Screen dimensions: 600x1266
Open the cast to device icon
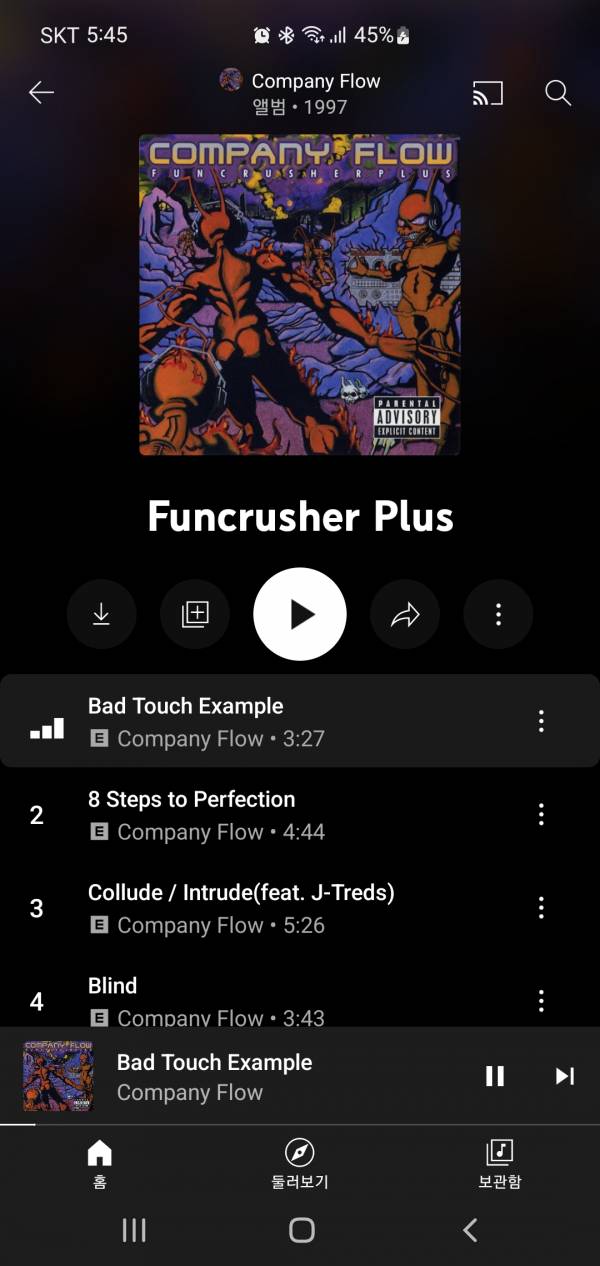(x=487, y=94)
